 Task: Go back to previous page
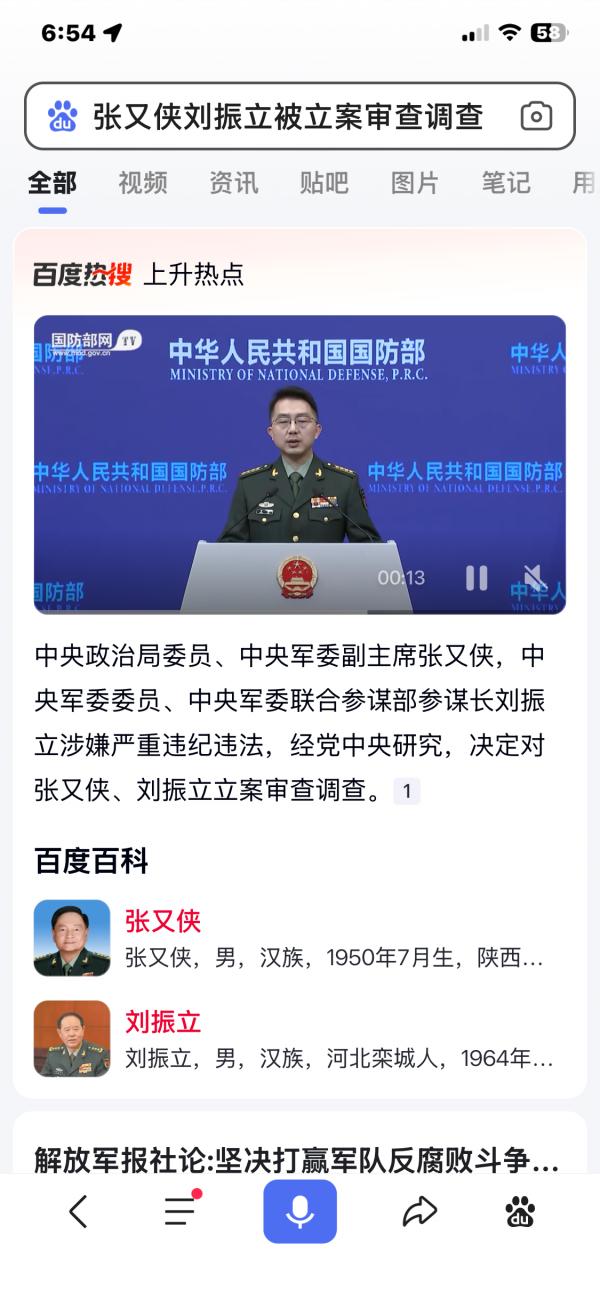[x=78, y=1212]
